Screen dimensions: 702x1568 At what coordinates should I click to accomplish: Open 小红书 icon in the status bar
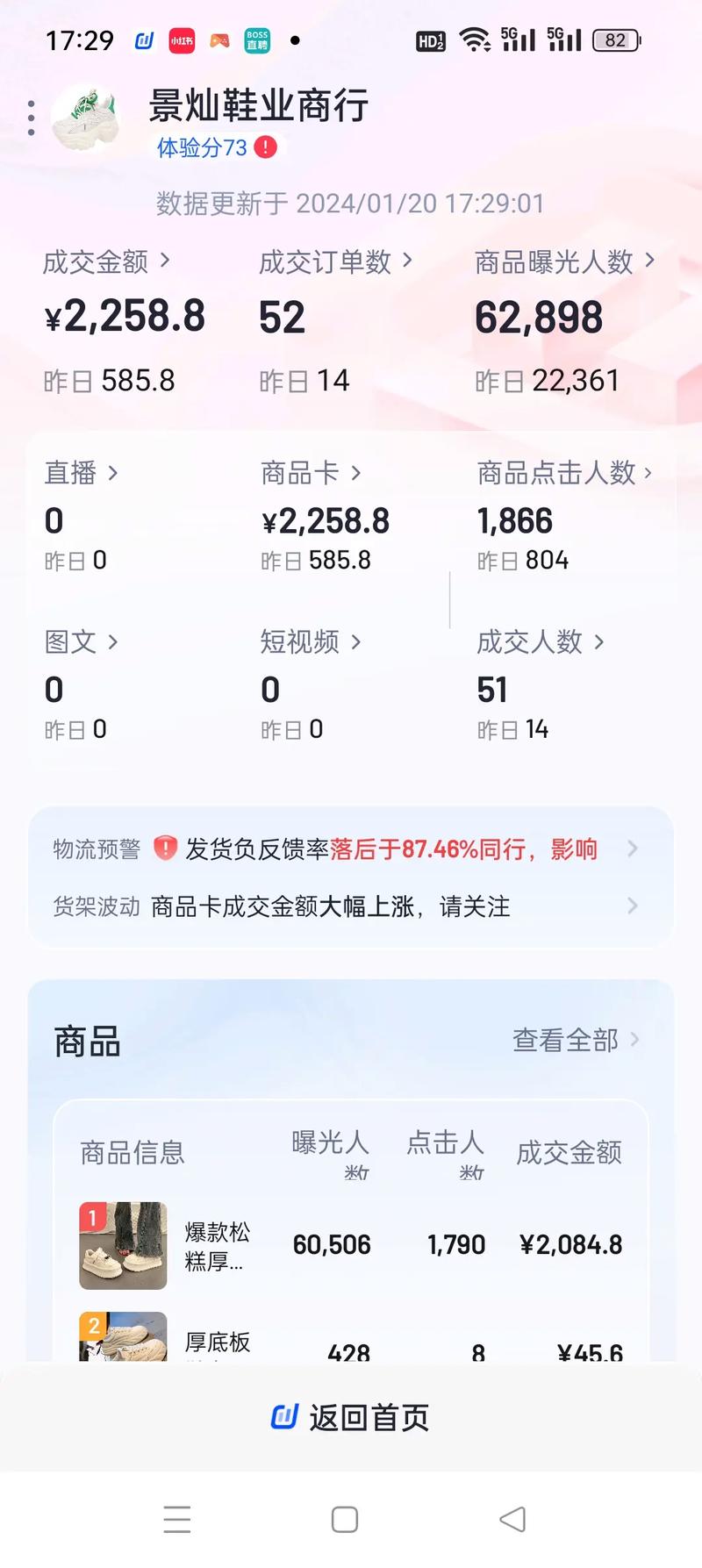(x=181, y=40)
